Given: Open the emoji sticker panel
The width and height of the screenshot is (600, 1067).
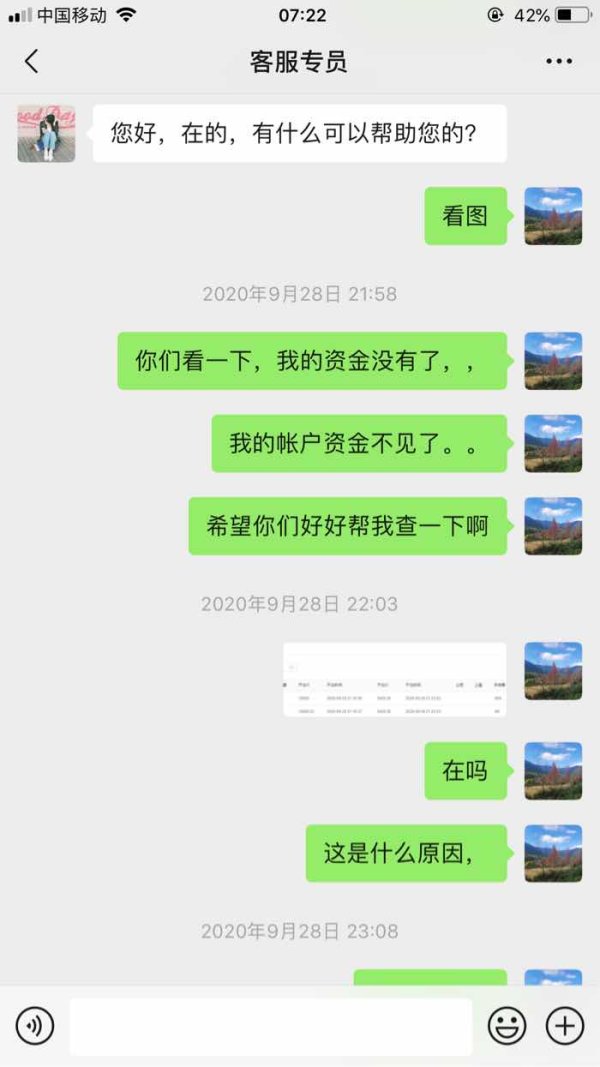Looking at the screenshot, I should 507,1025.
